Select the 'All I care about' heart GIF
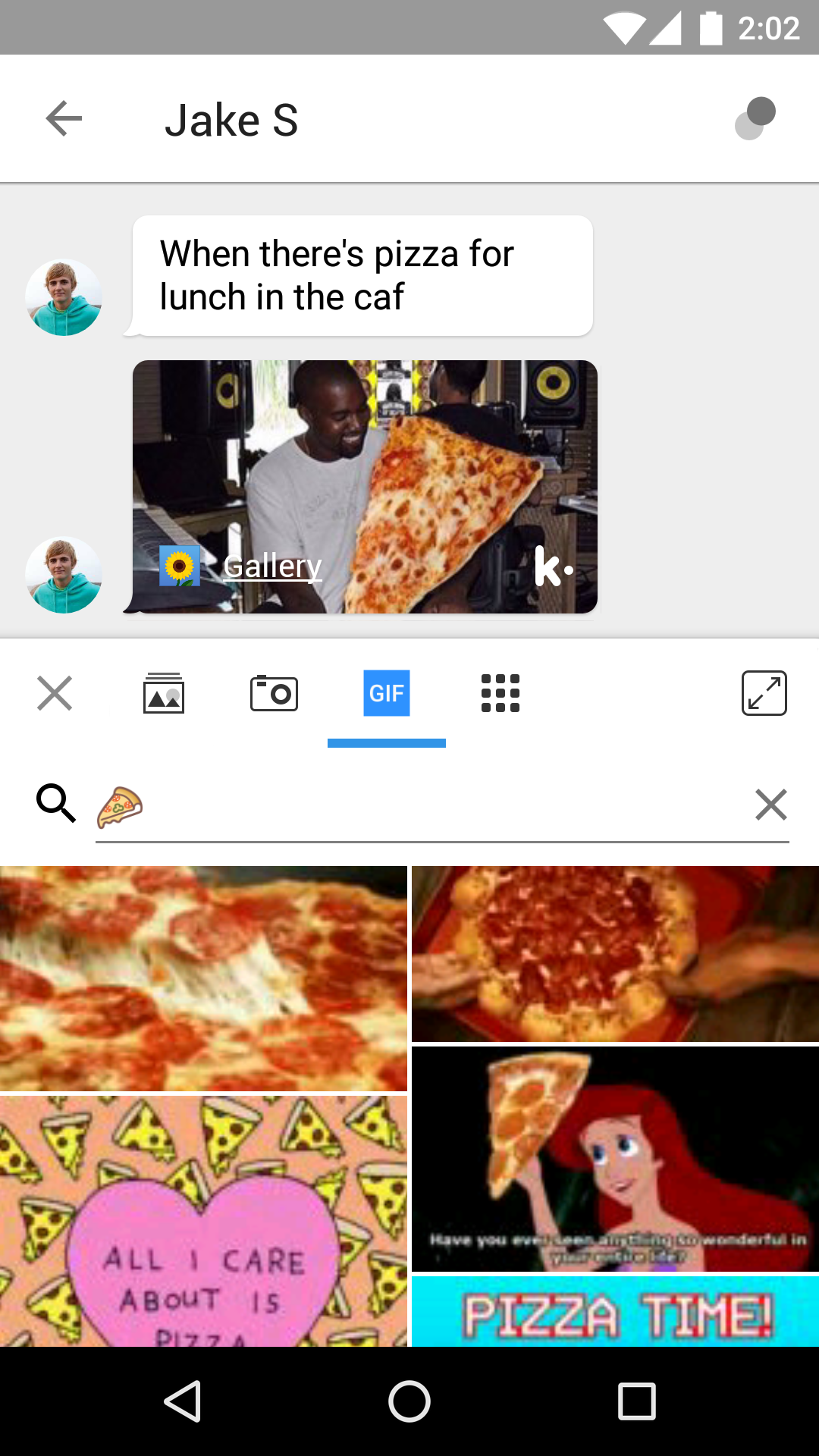 tap(203, 1221)
